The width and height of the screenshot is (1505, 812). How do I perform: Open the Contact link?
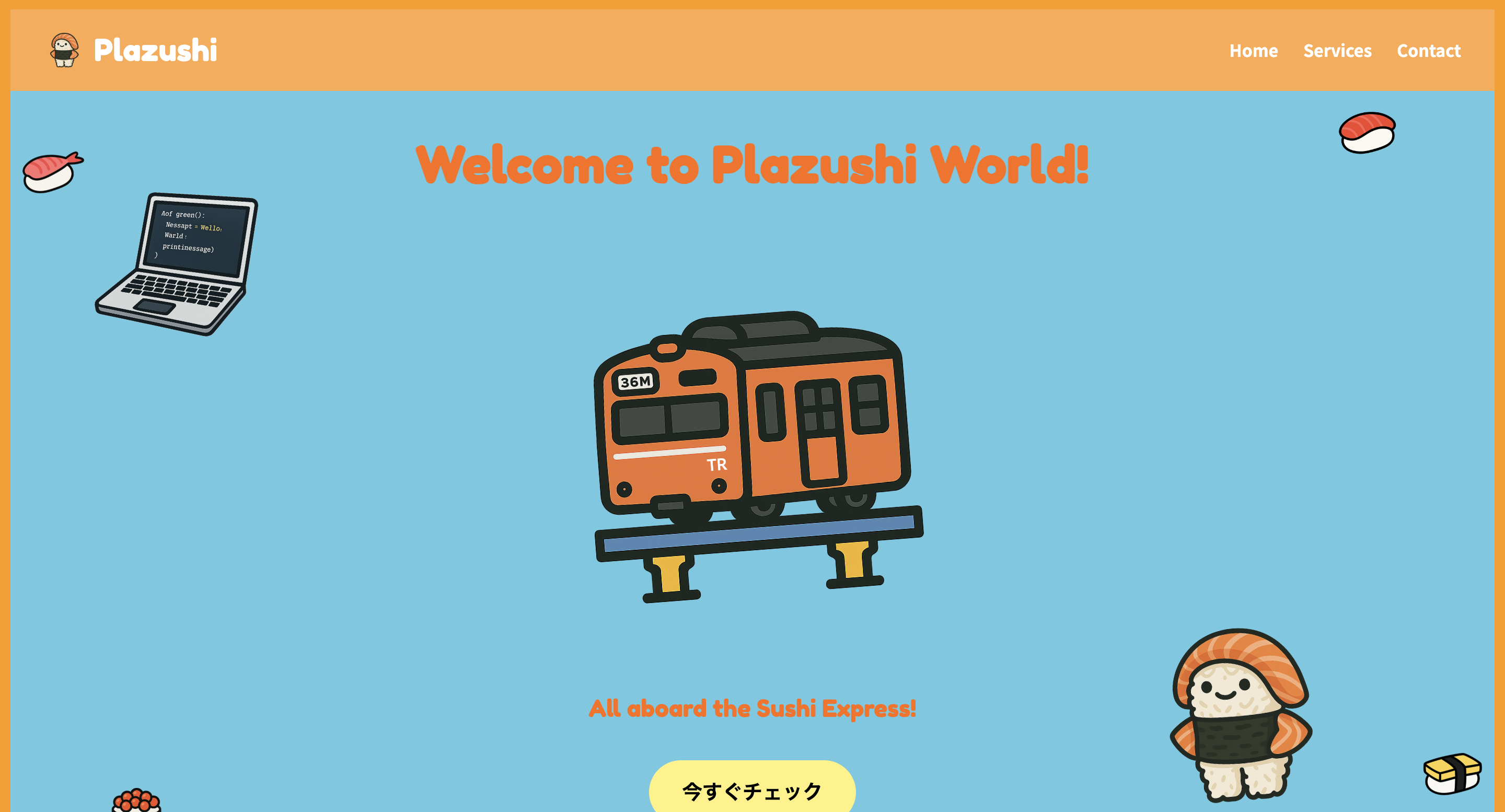[x=1428, y=51]
